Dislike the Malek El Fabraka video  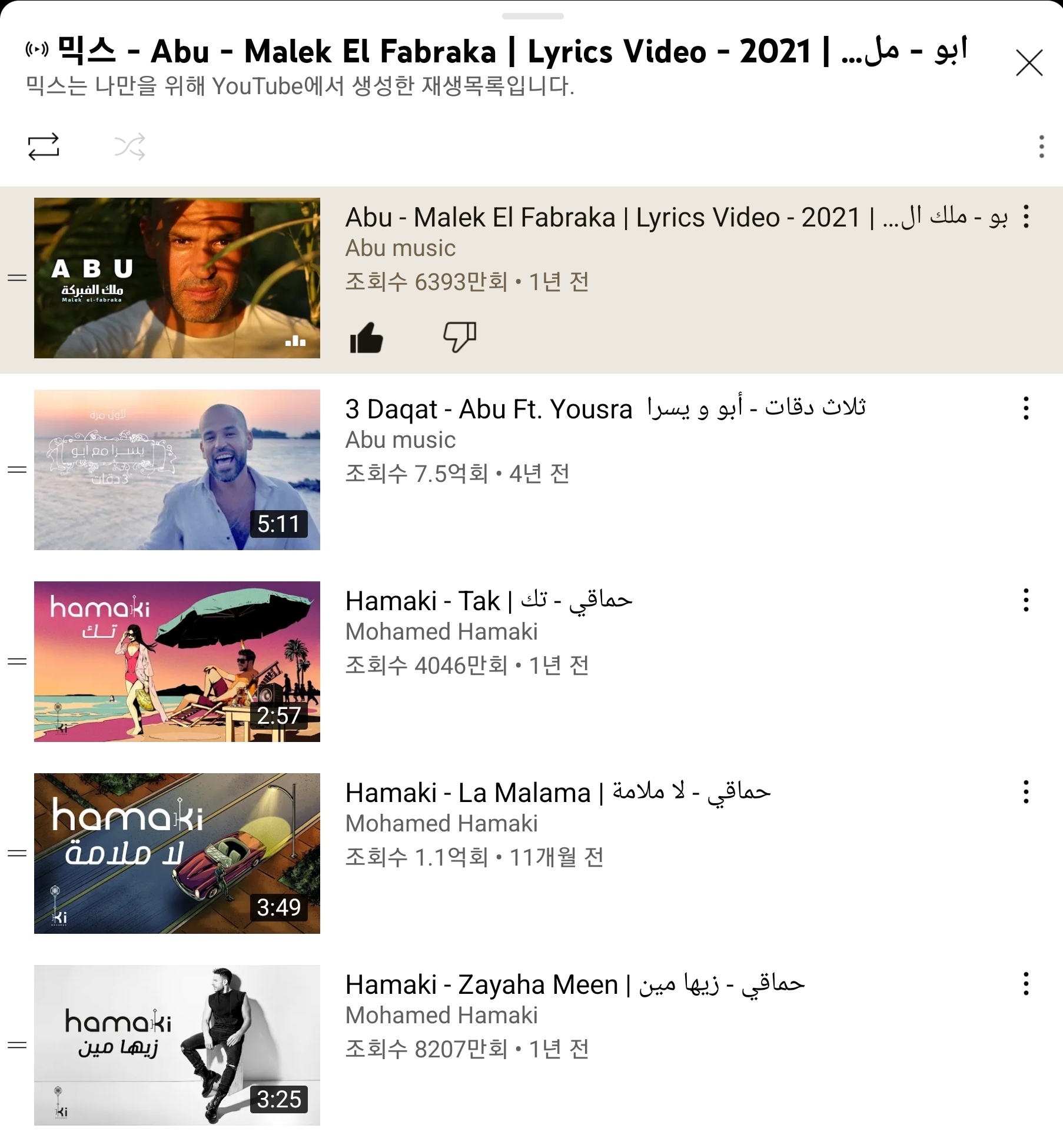[459, 338]
